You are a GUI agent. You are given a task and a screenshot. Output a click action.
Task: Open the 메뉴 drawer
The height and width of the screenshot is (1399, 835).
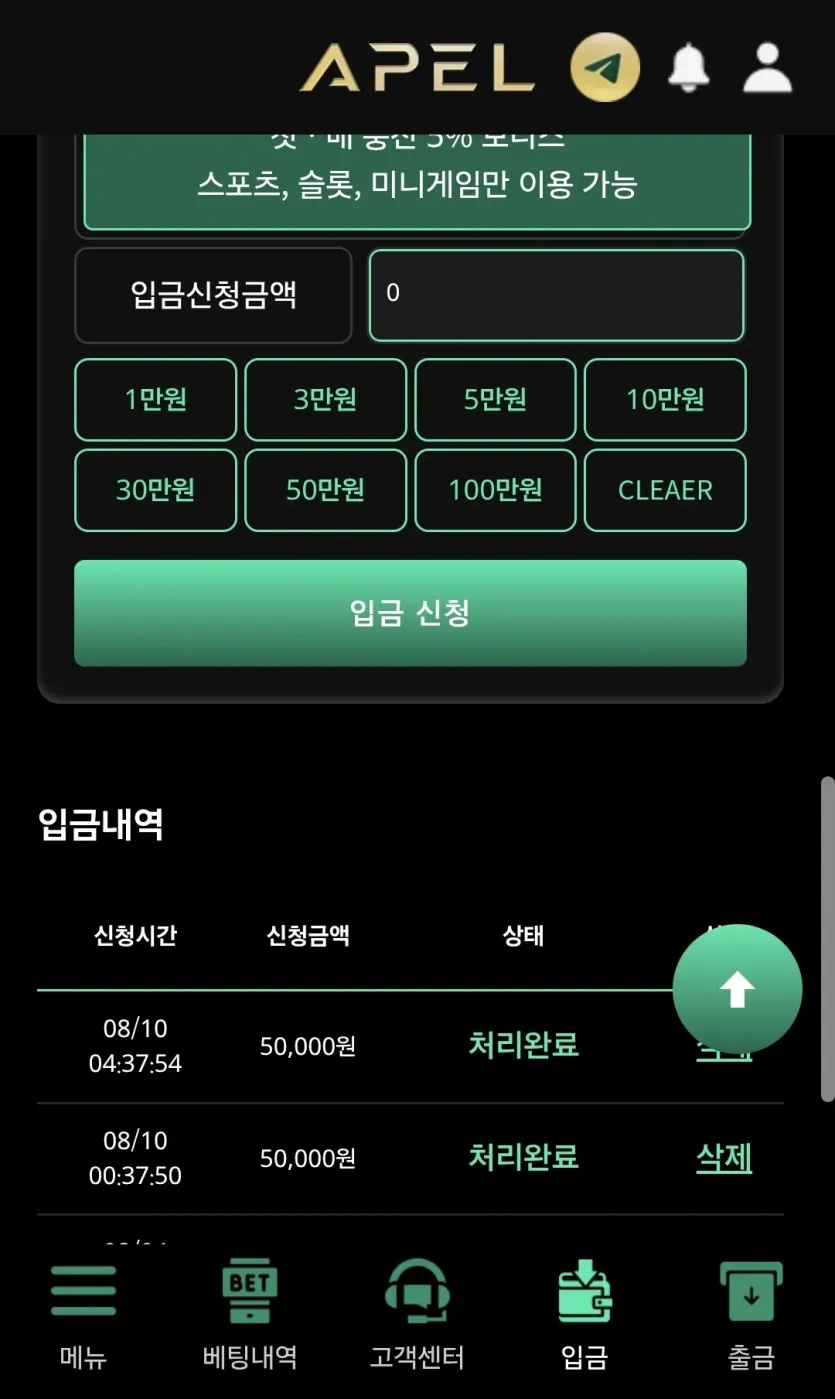(x=83, y=1316)
